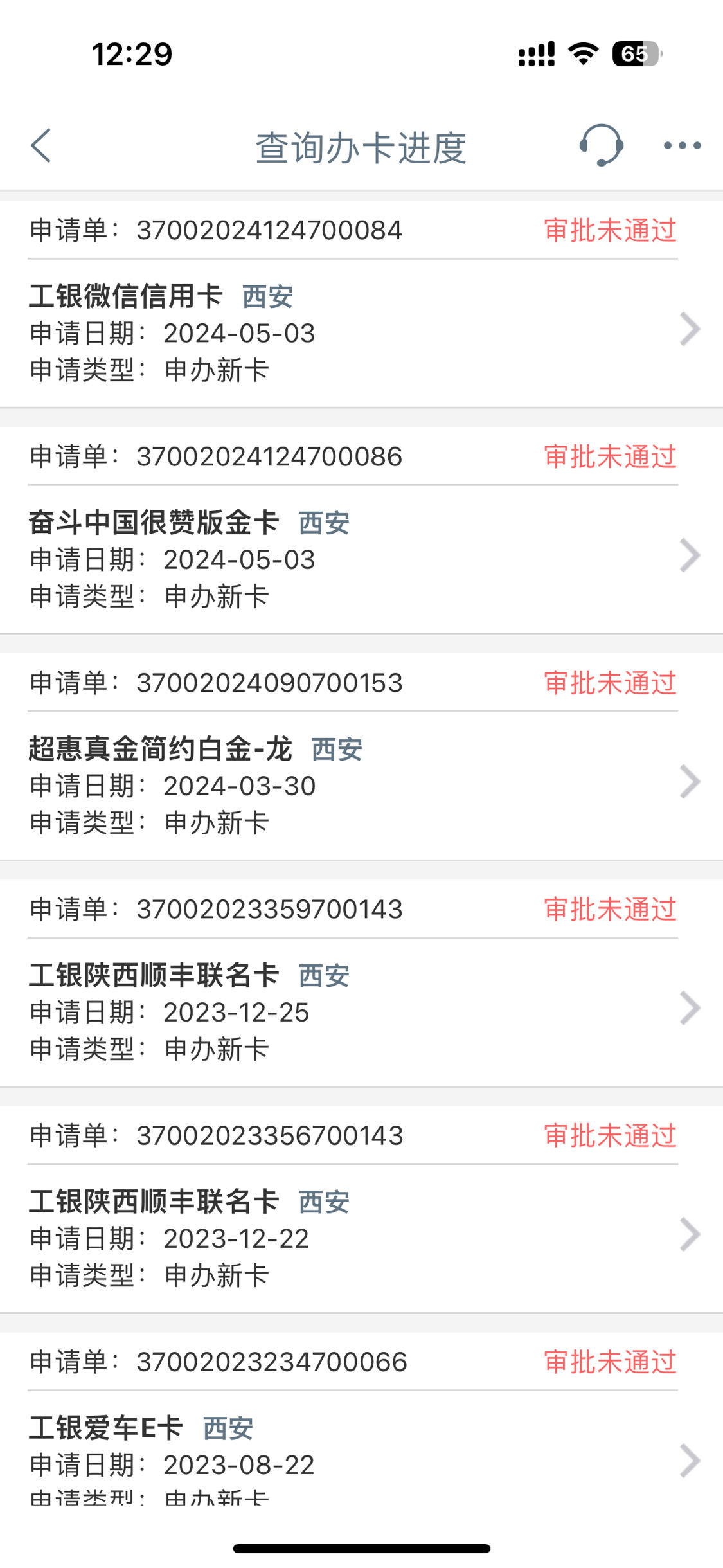Select application number 37002024124700086
This screenshot has height=1568, width=723.
pos(269,456)
